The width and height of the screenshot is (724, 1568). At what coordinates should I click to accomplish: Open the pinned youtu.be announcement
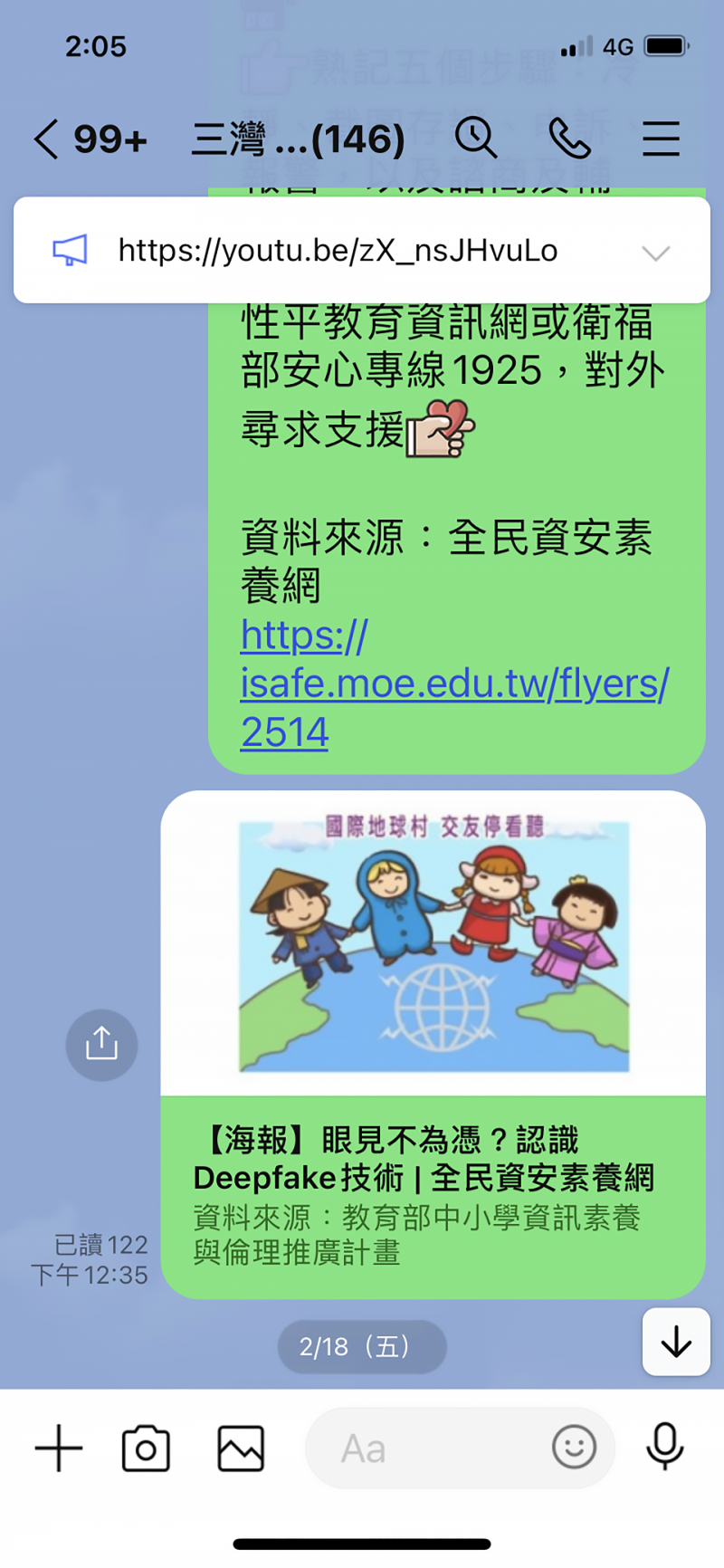point(337,251)
